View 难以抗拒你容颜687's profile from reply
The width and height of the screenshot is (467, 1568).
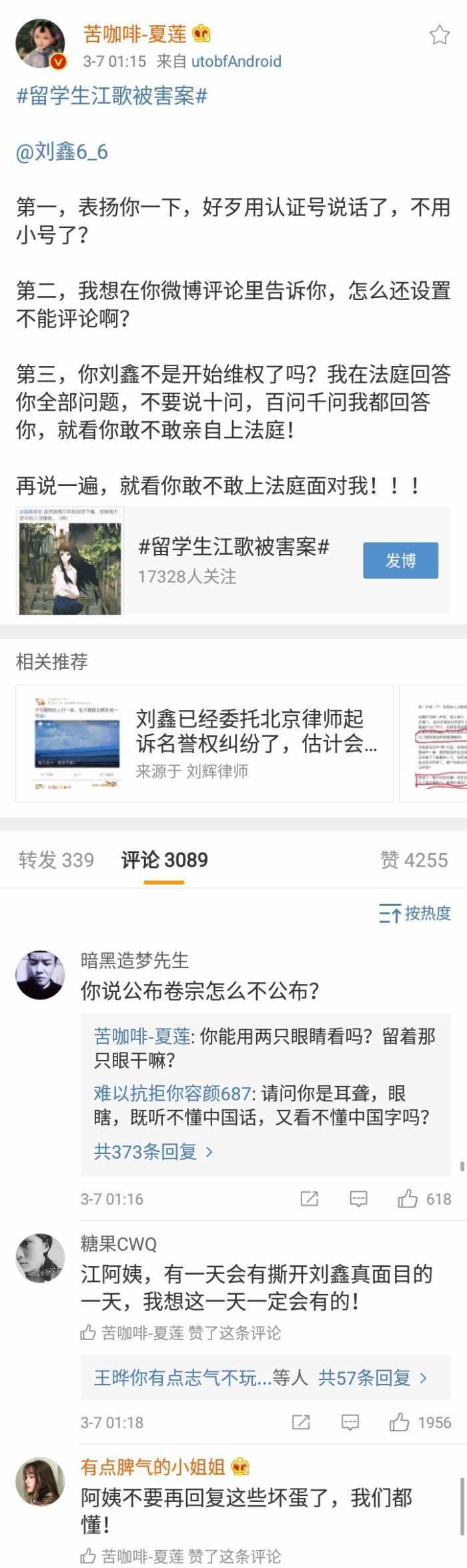coord(172,1094)
